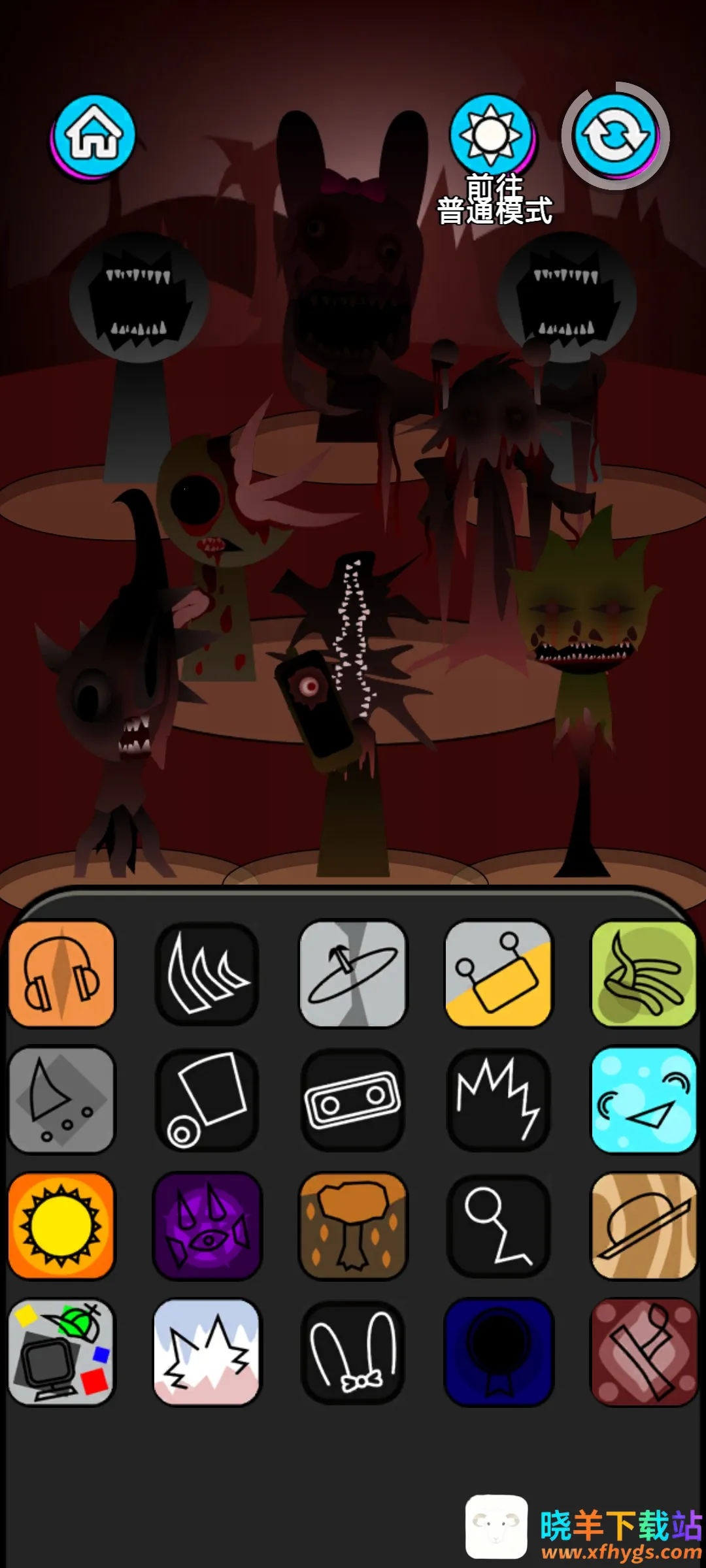Tap the white stick figure sound icon
The image size is (706, 1568).
(x=498, y=1226)
